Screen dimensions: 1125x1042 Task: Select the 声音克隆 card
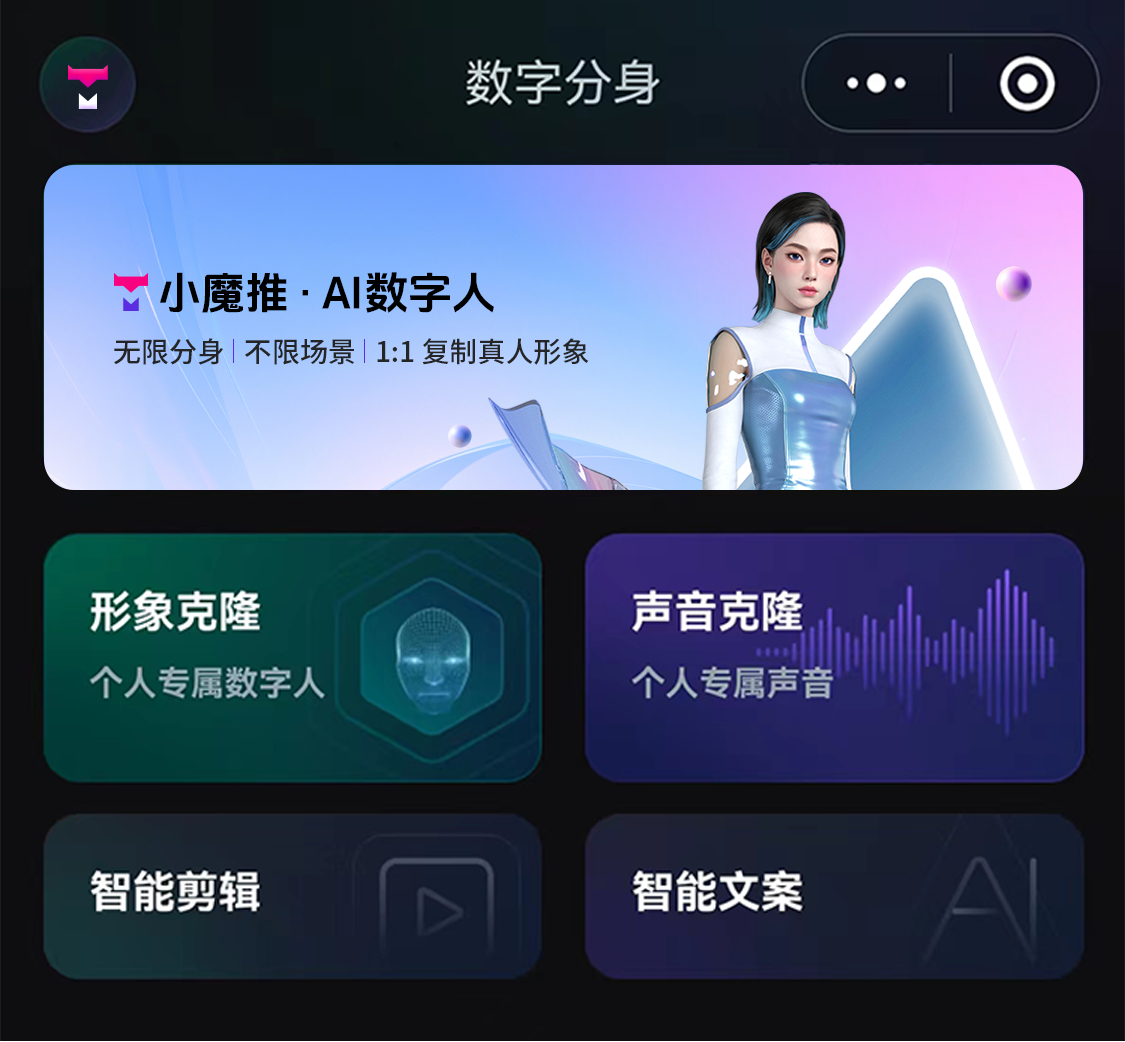(x=834, y=657)
